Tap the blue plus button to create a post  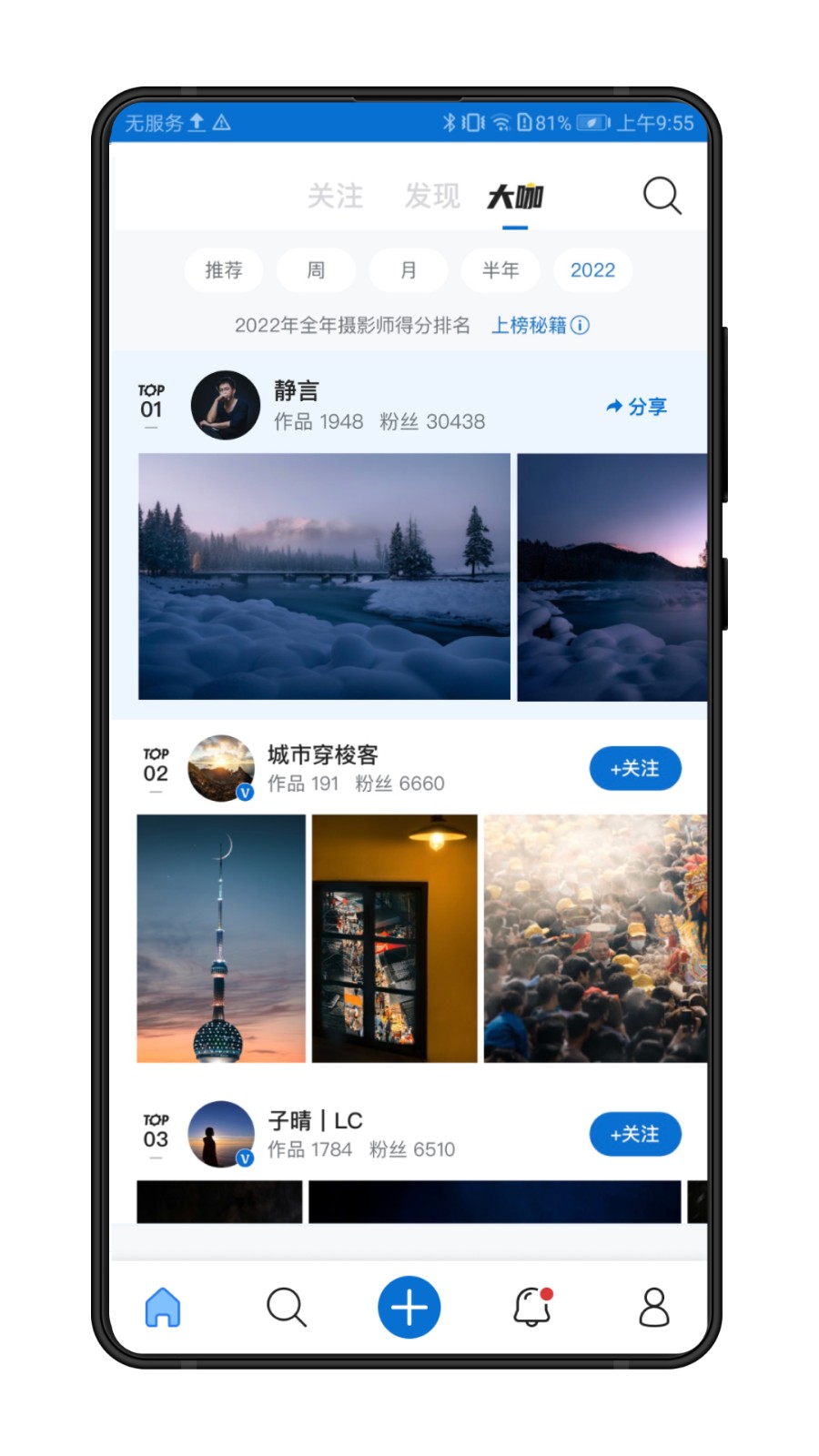[409, 1307]
